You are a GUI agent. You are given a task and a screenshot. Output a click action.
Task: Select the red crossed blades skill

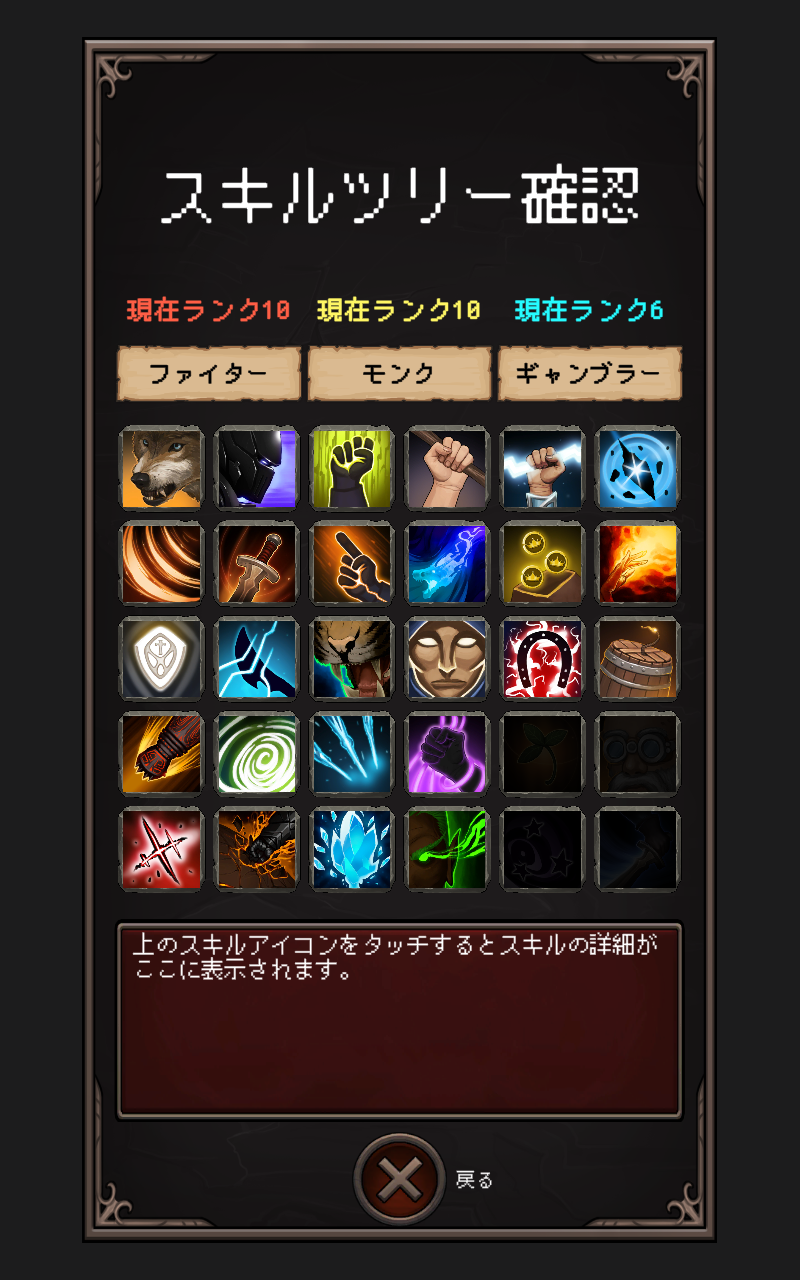pyautogui.click(x=162, y=850)
